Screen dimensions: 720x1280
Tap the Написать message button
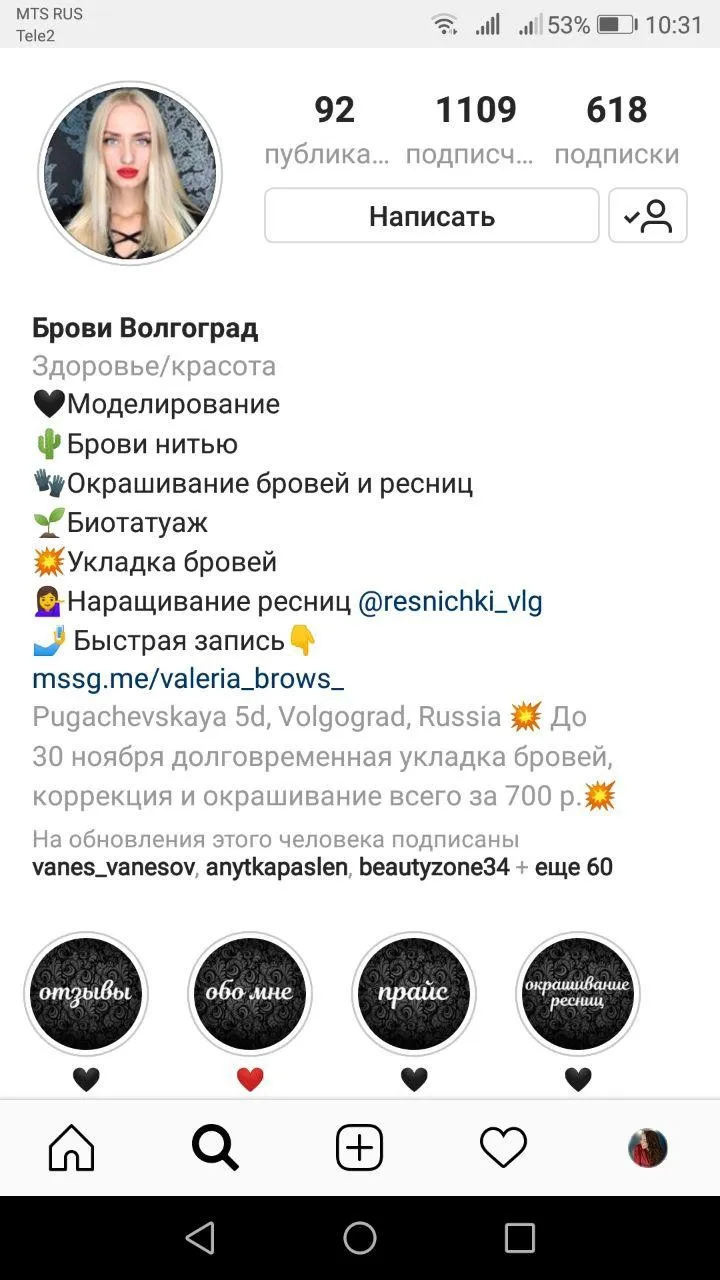click(x=432, y=216)
